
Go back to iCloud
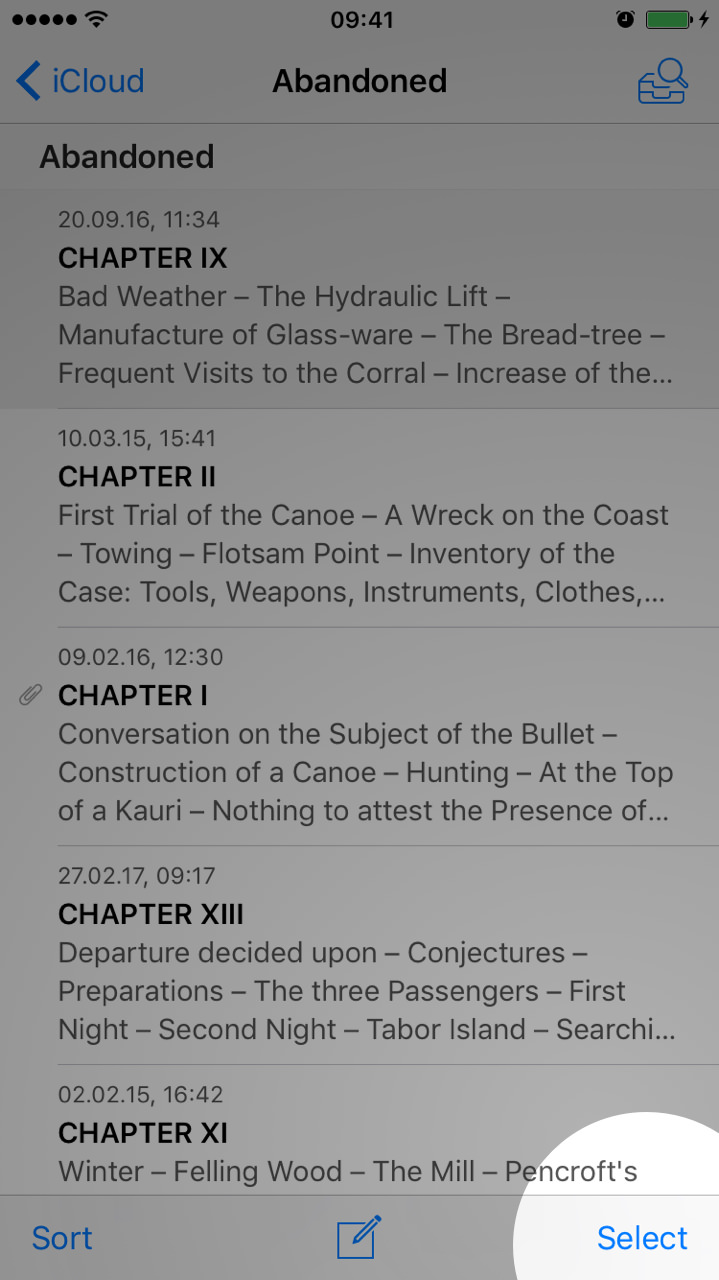click(x=80, y=81)
